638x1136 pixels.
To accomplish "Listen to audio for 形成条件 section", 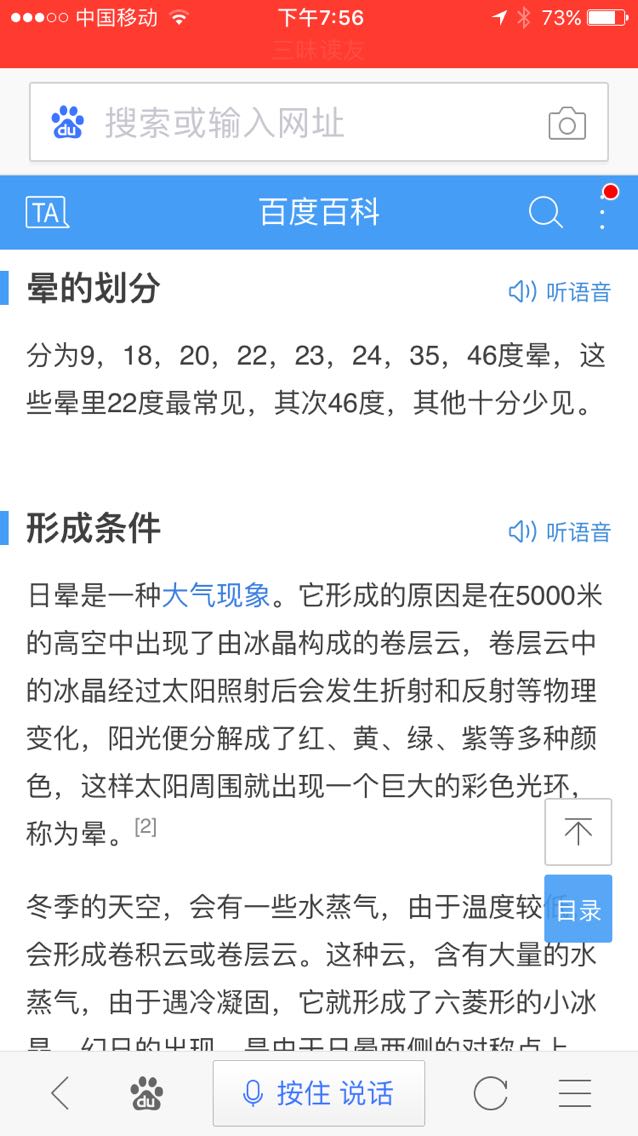I will click(x=560, y=532).
